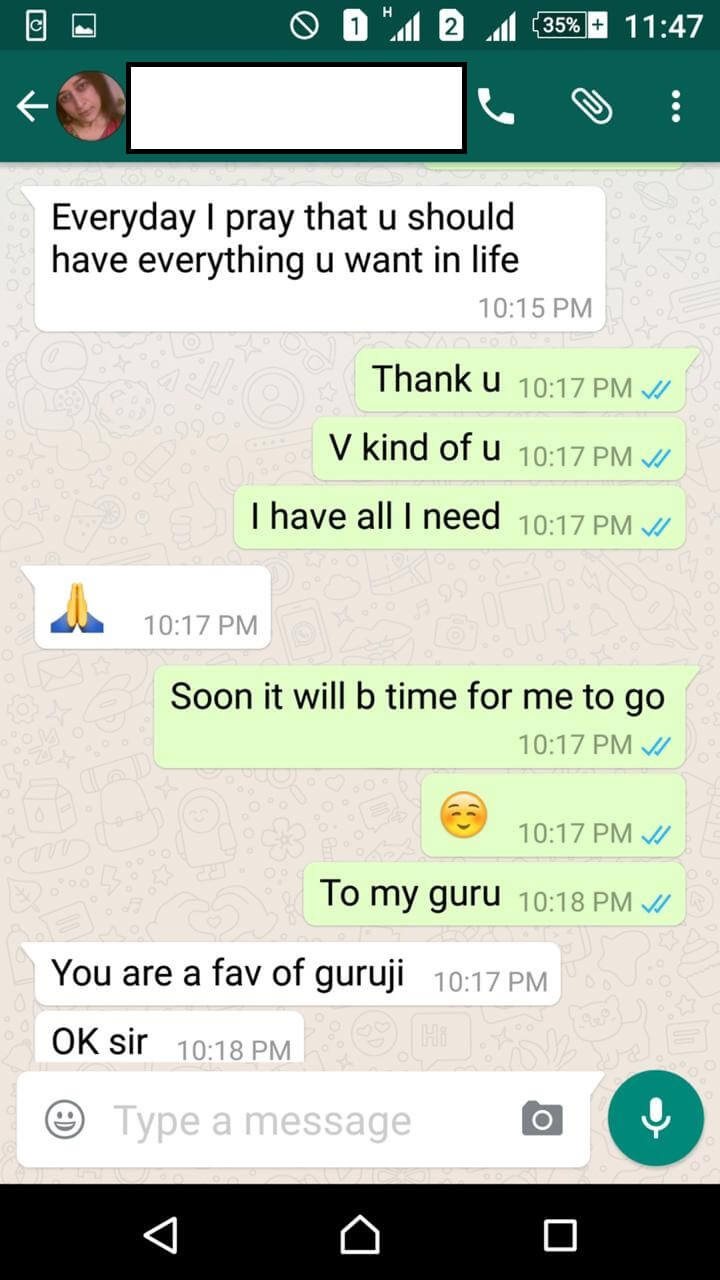The width and height of the screenshot is (720, 1280).
Task: Go back to the chats list
Action: 32,107
